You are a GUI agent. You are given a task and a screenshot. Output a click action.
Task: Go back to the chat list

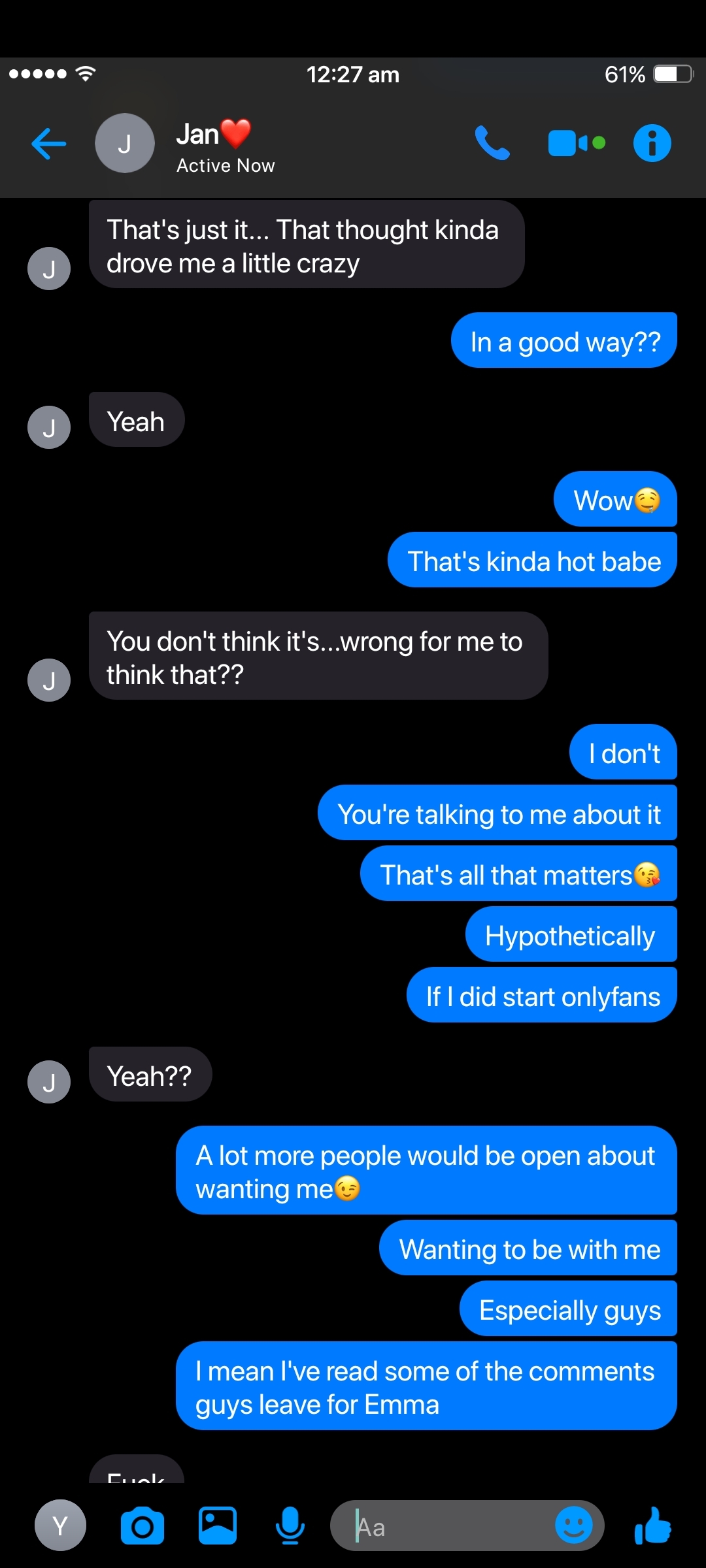pos(49,144)
